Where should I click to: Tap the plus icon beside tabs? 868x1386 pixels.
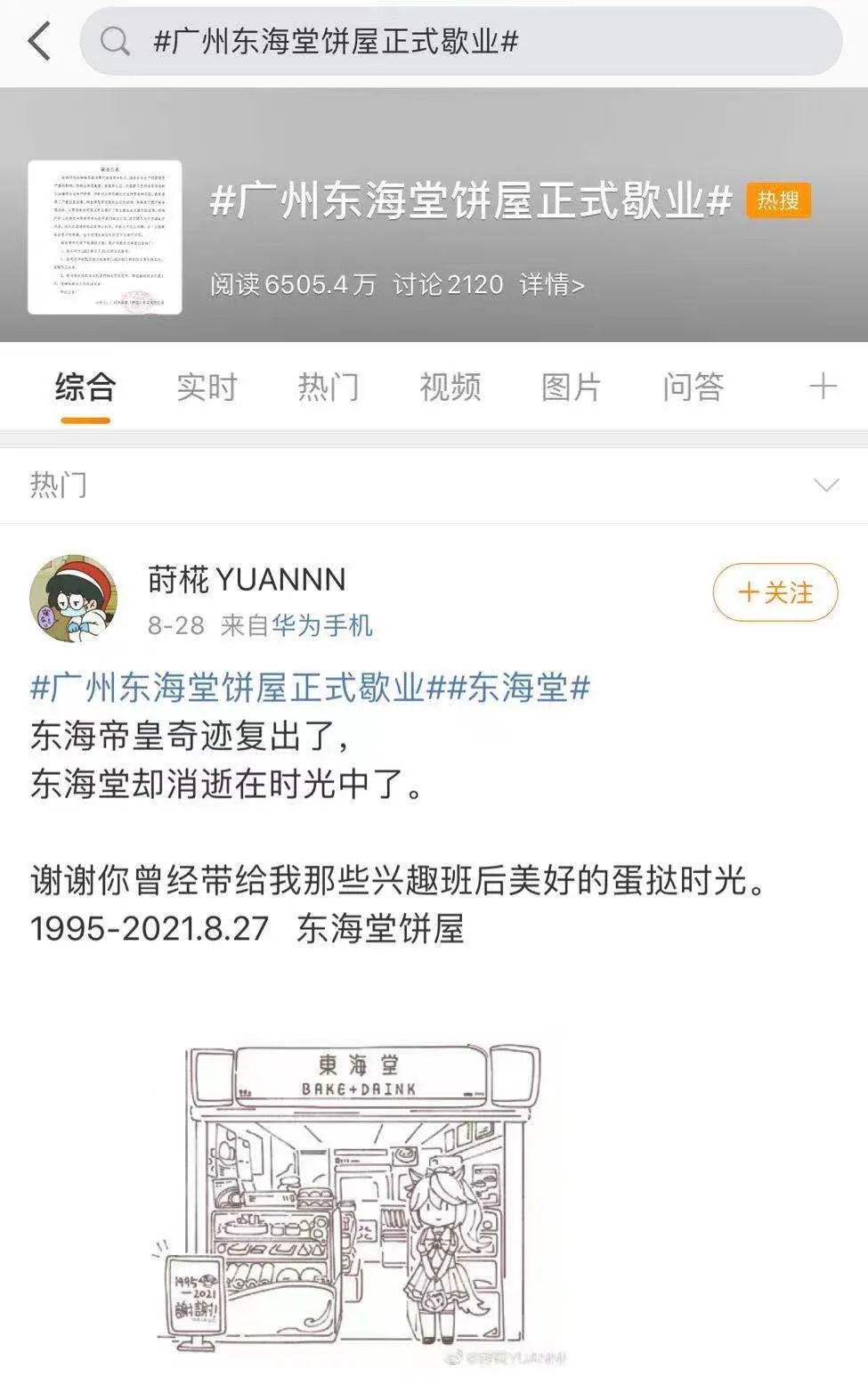point(823,387)
